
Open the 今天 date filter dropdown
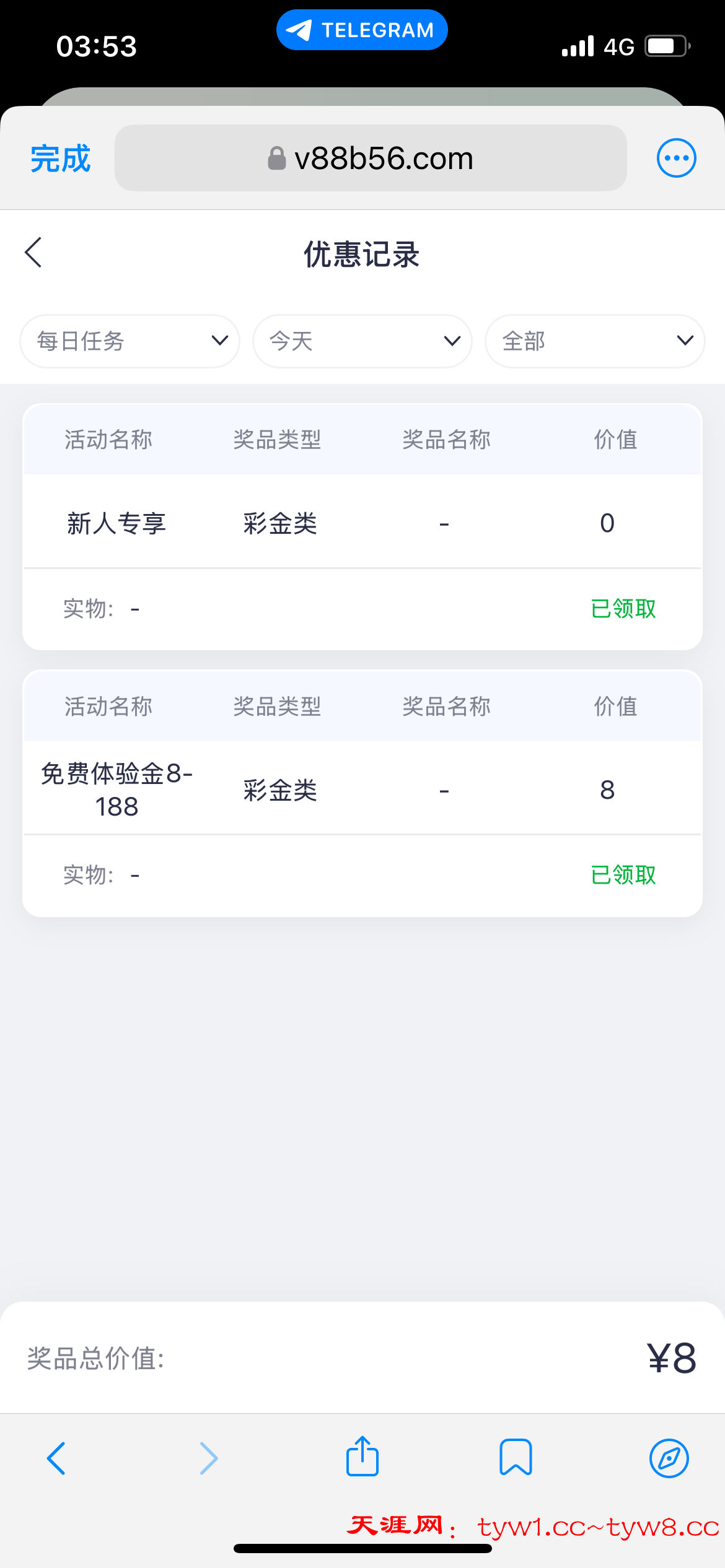[362, 341]
